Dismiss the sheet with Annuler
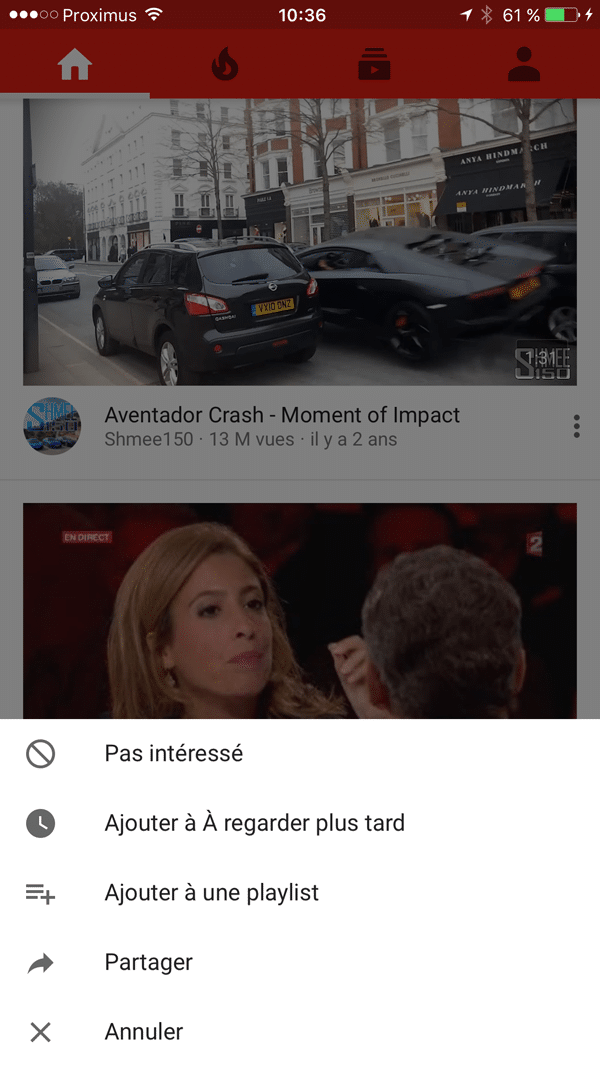This screenshot has height=1067, width=600. pyautogui.click(x=143, y=1031)
